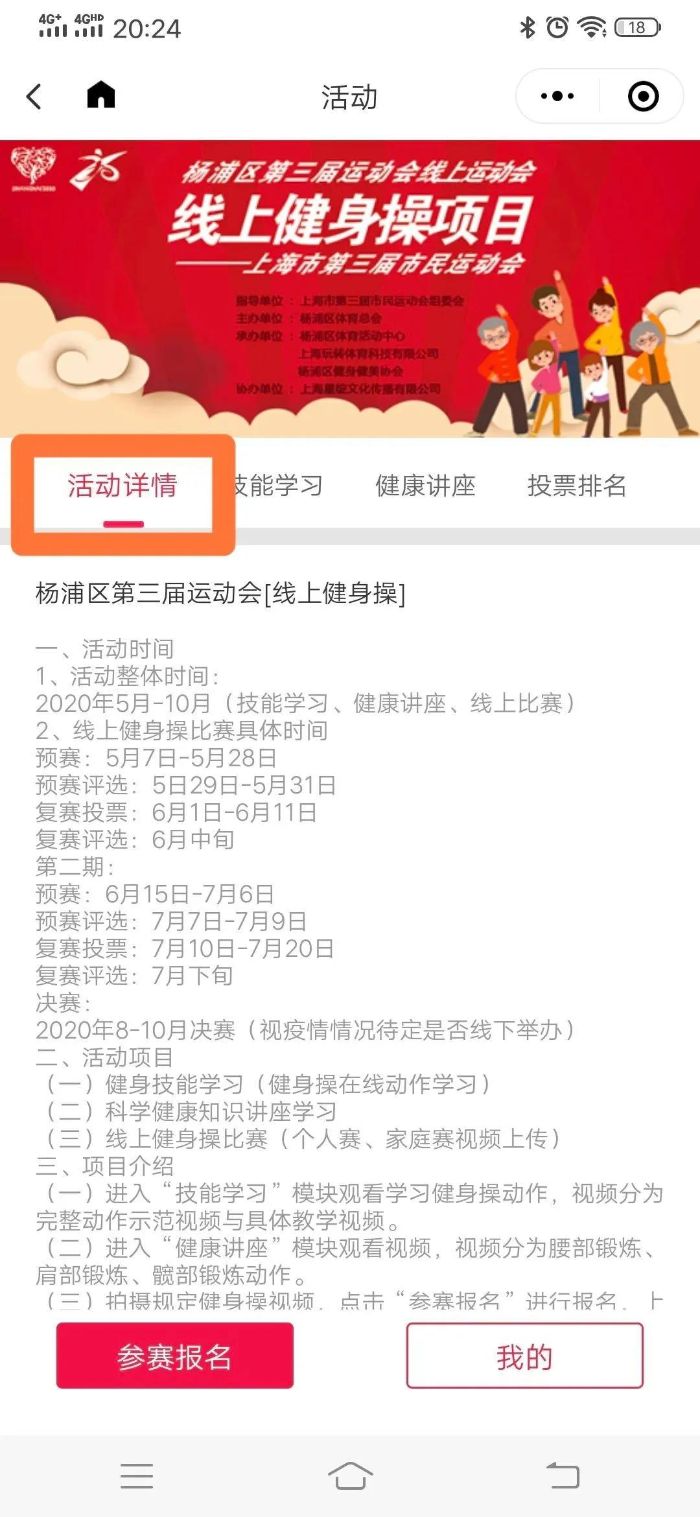Switch to the 健康讲座 tab
Viewport: 700px width, 1517px height.
425,487
